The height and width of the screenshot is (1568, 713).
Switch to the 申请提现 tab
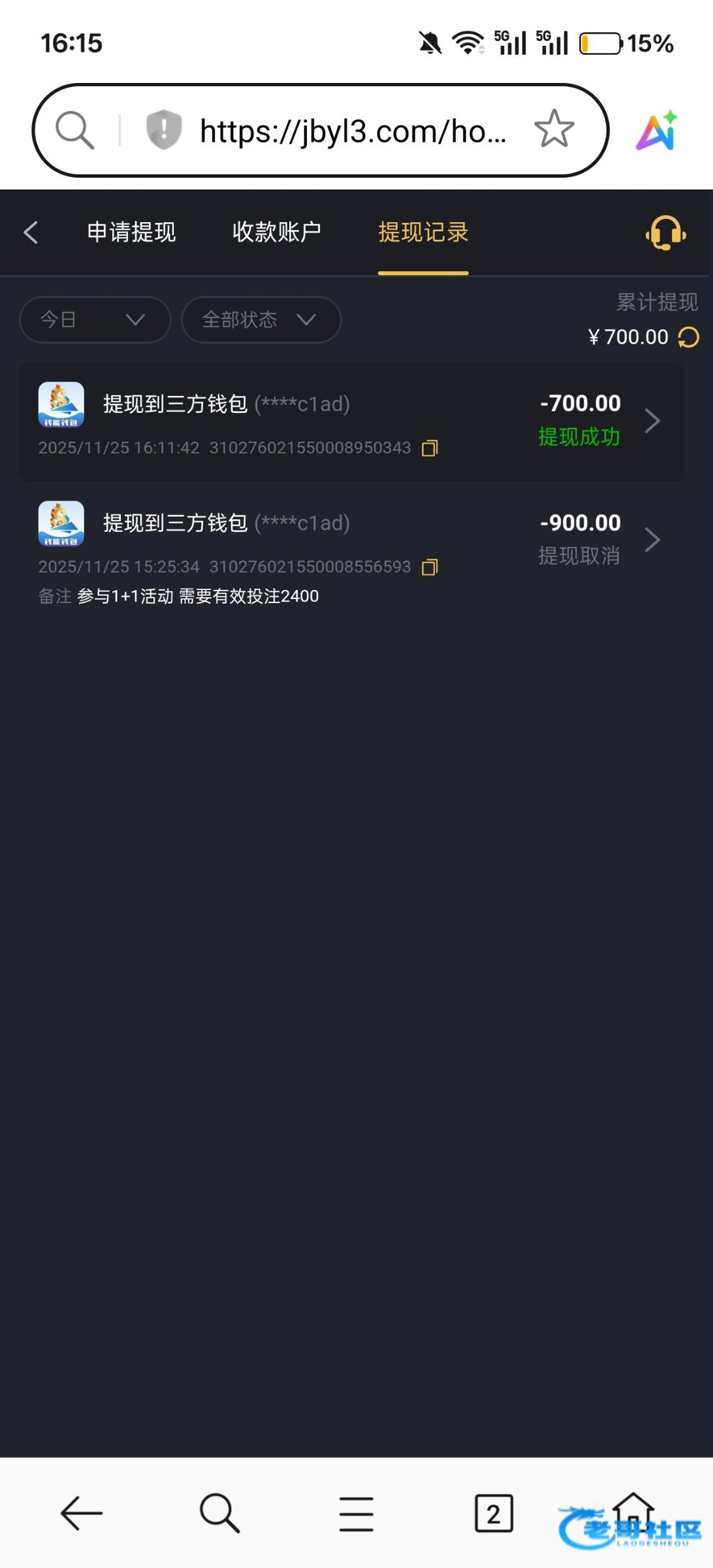coord(131,232)
